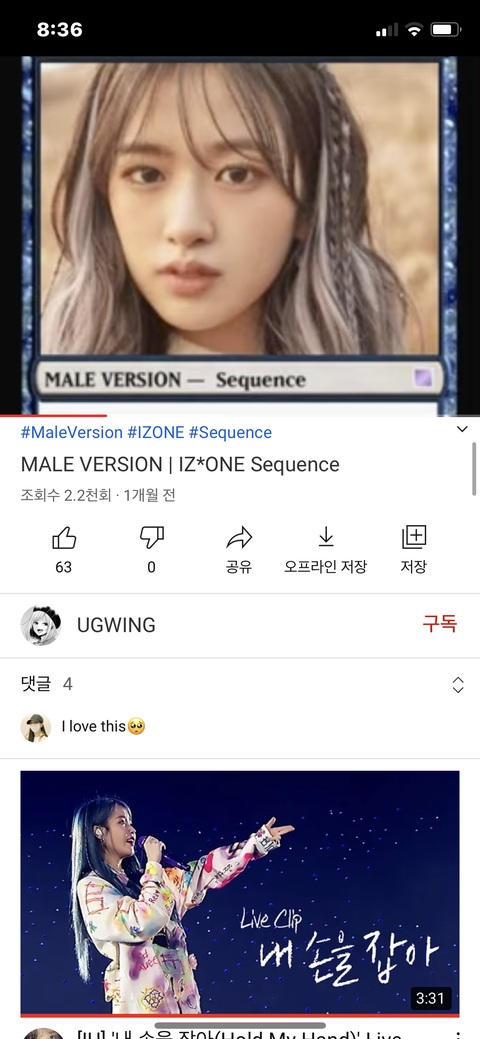Screen dimensions: 480x1039
Task: Subscribe to UGWING with 구독
Action: tap(440, 624)
